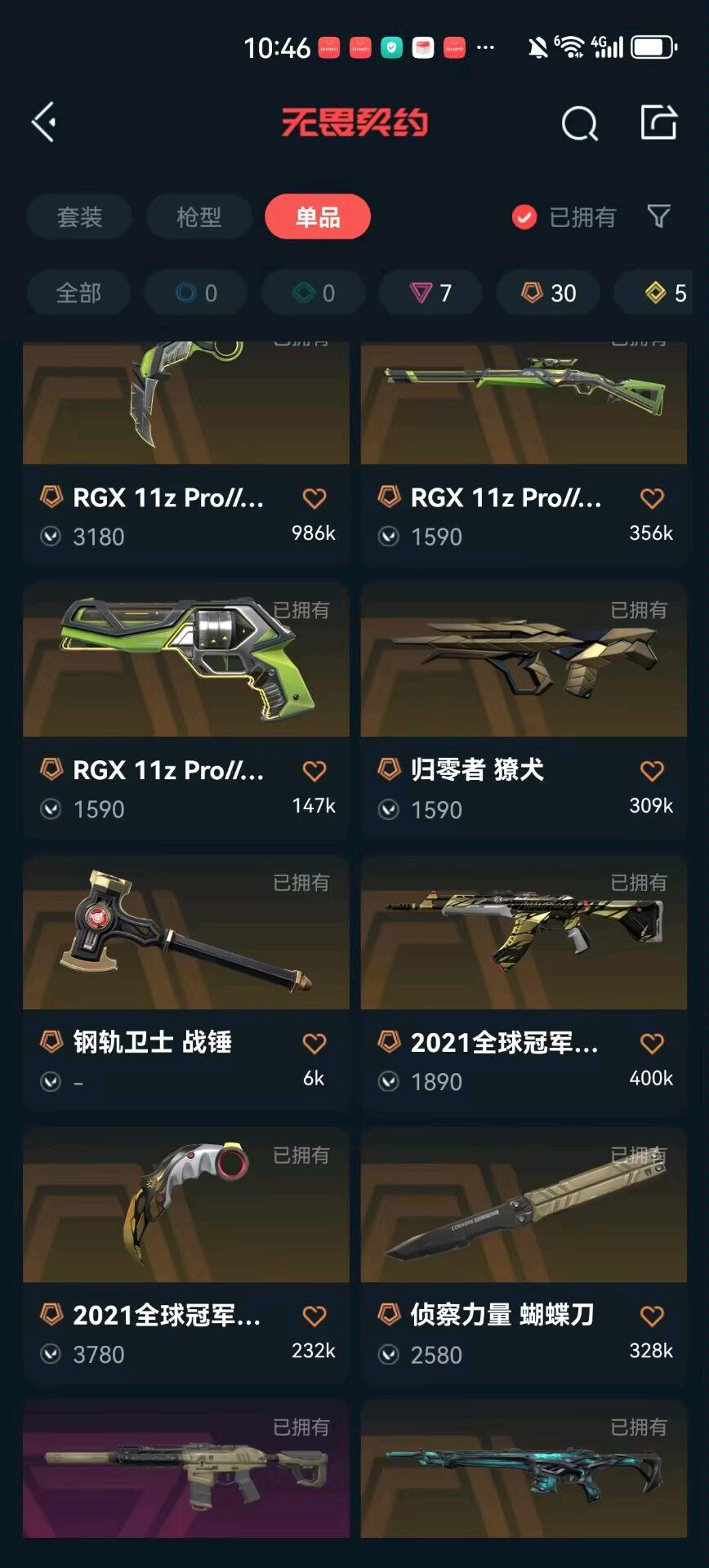Toggle the 已拥有 owned checkbox
The height and width of the screenshot is (1568, 709).
(x=524, y=217)
